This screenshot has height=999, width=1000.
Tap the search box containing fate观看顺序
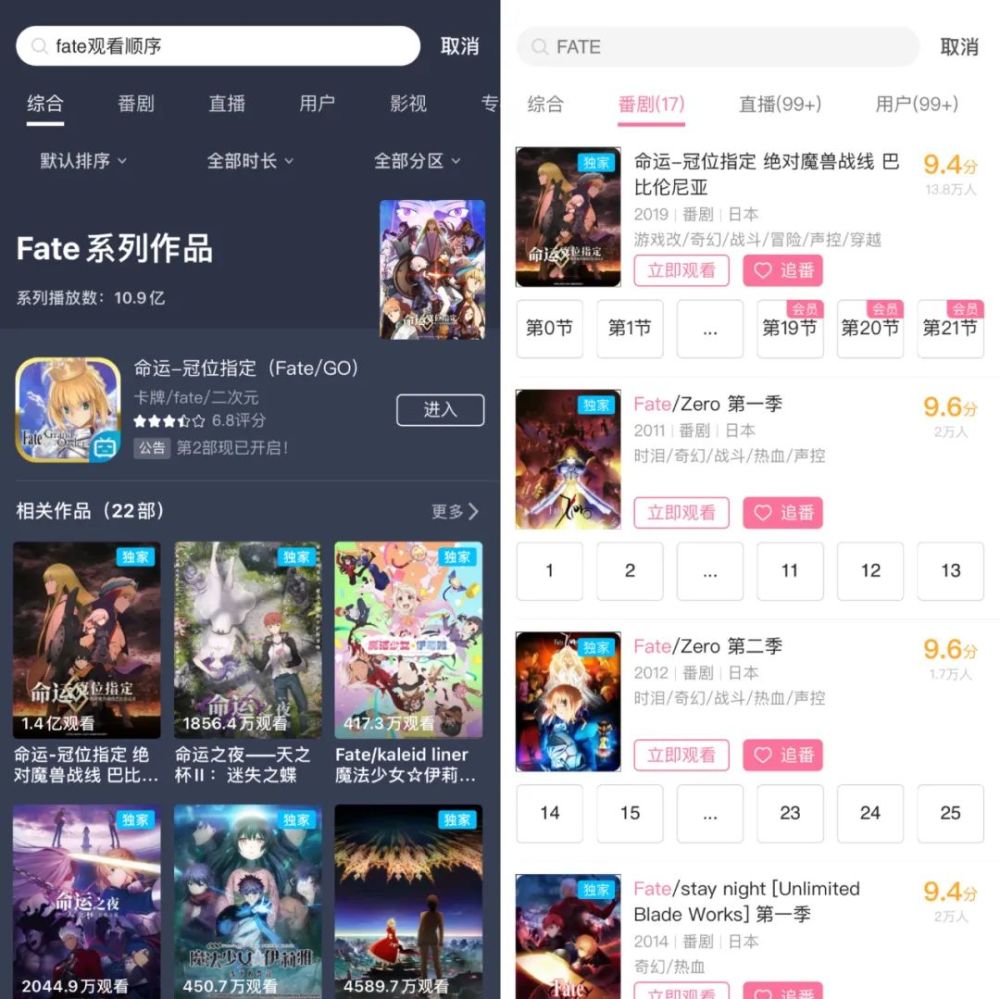[218, 46]
